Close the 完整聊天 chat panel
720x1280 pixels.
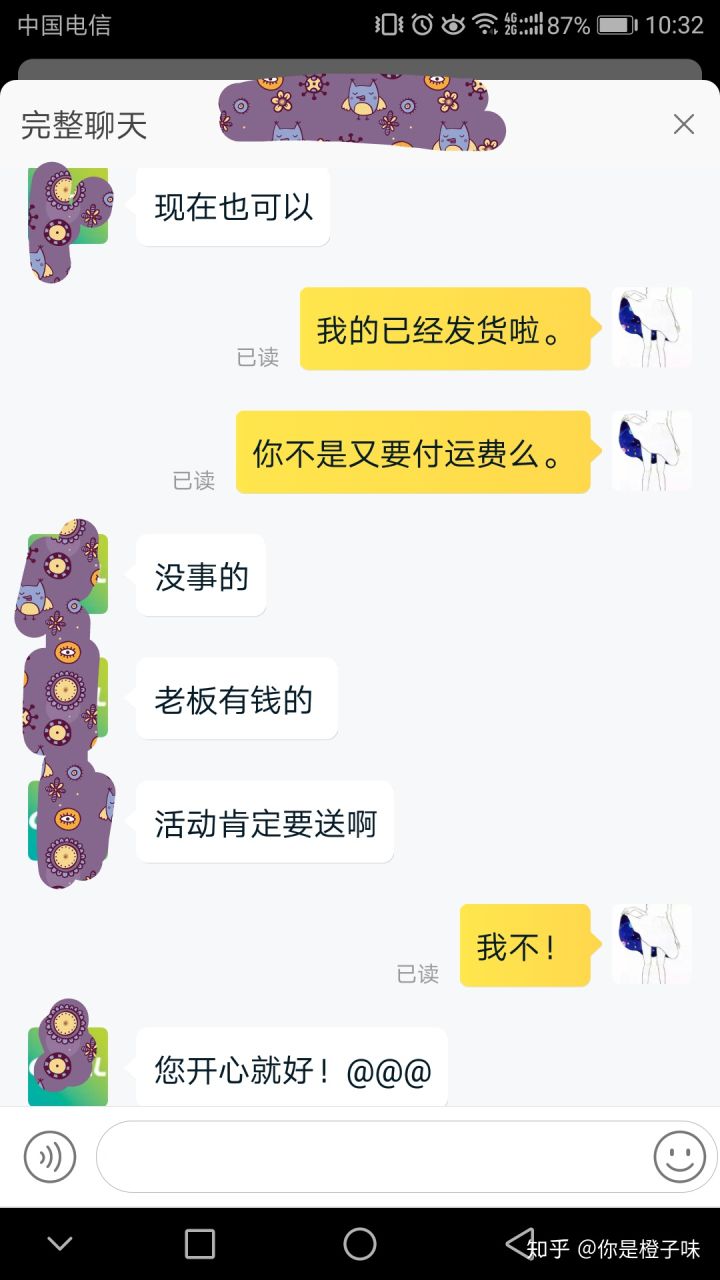(684, 124)
